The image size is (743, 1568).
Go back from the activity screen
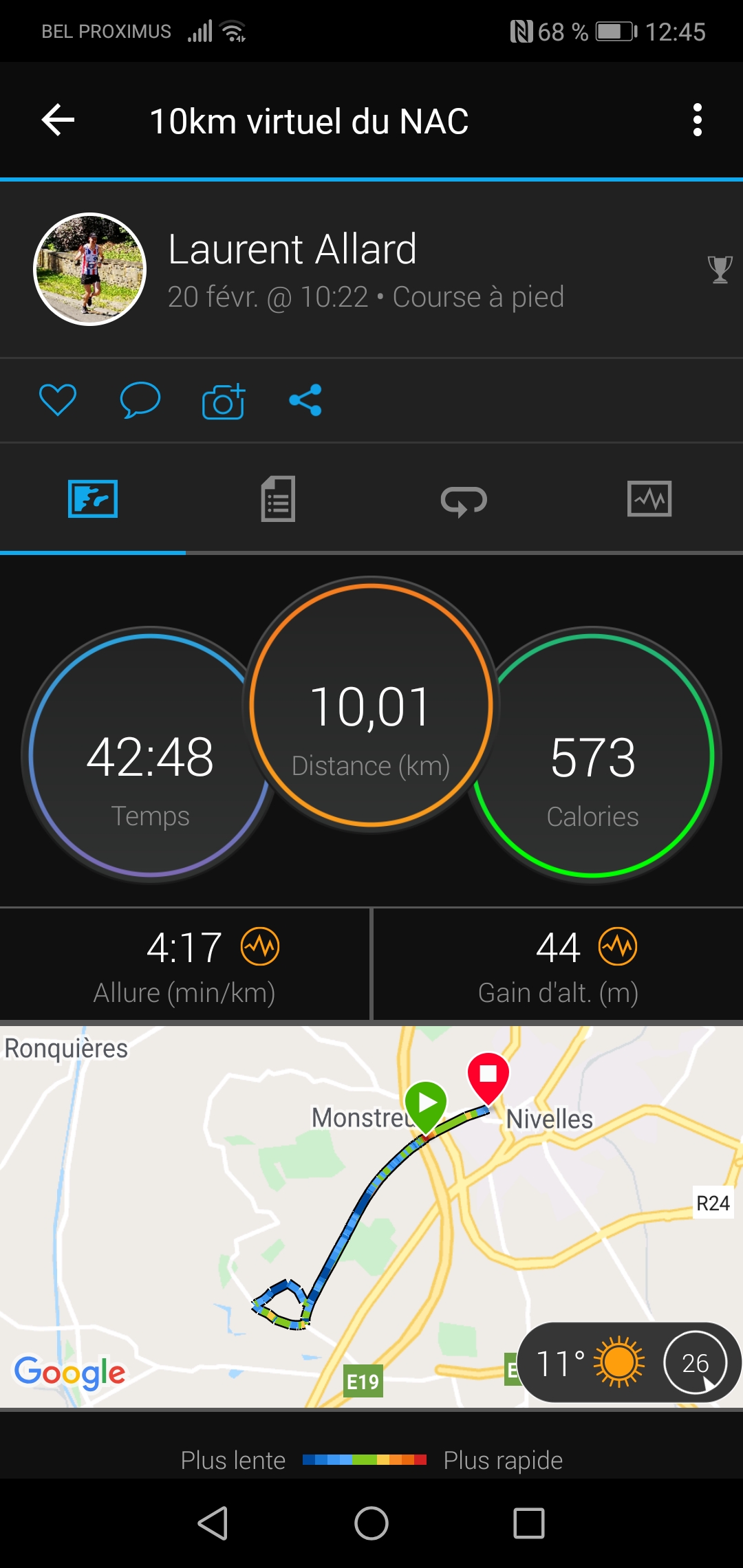pos(58,120)
